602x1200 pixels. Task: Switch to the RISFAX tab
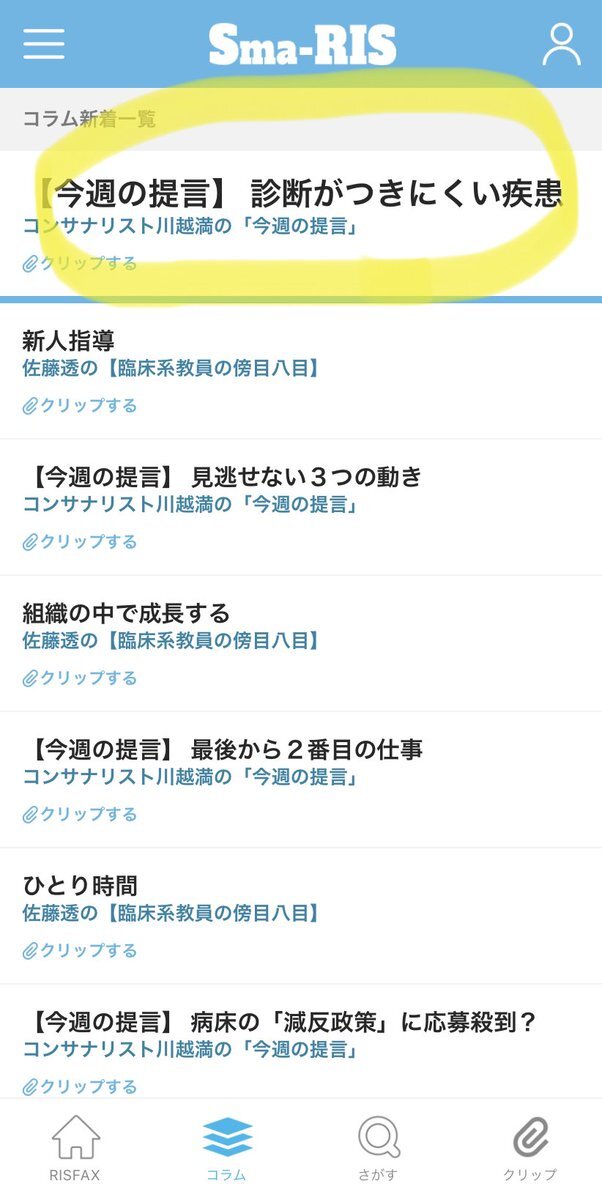(76, 1148)
